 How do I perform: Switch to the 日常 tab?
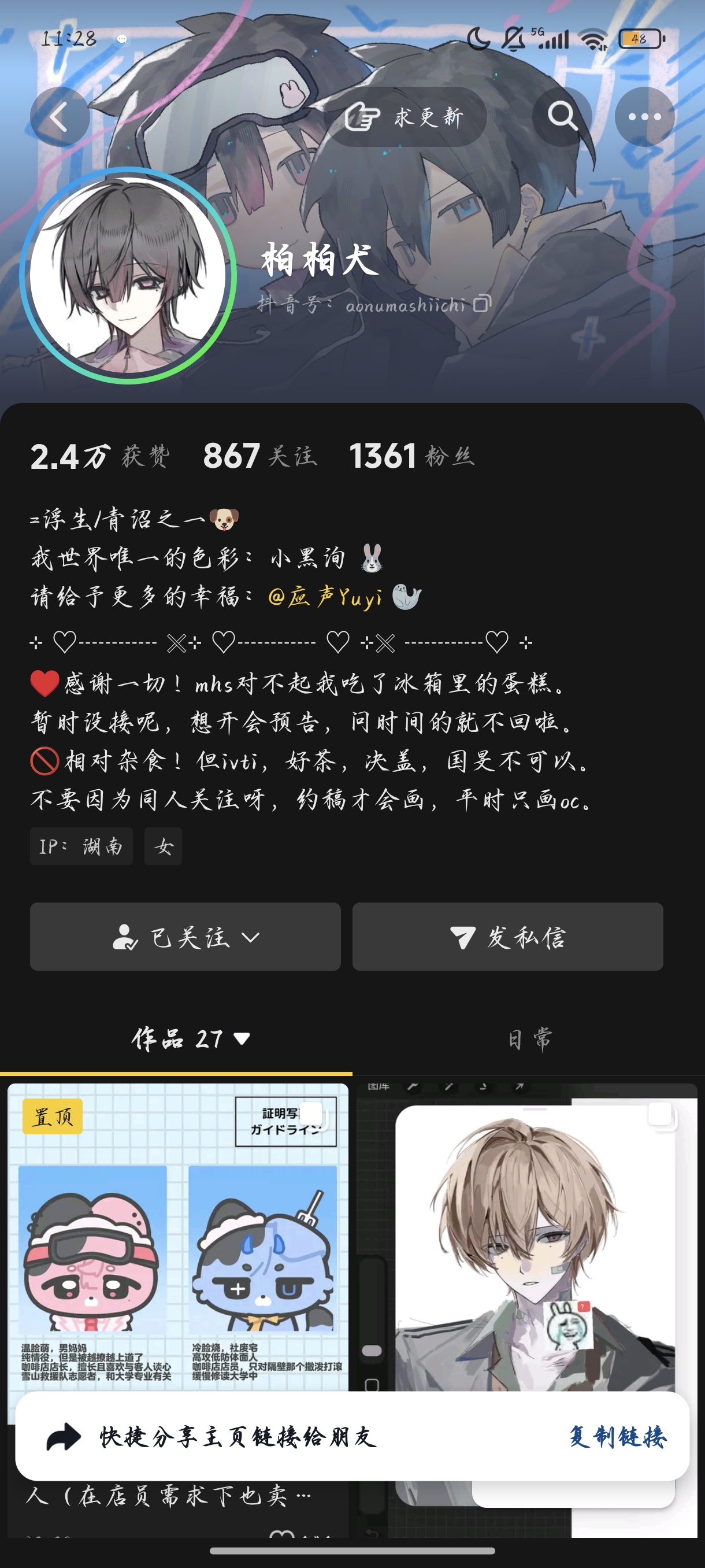pyautogui.click(x=529, y=1038)
